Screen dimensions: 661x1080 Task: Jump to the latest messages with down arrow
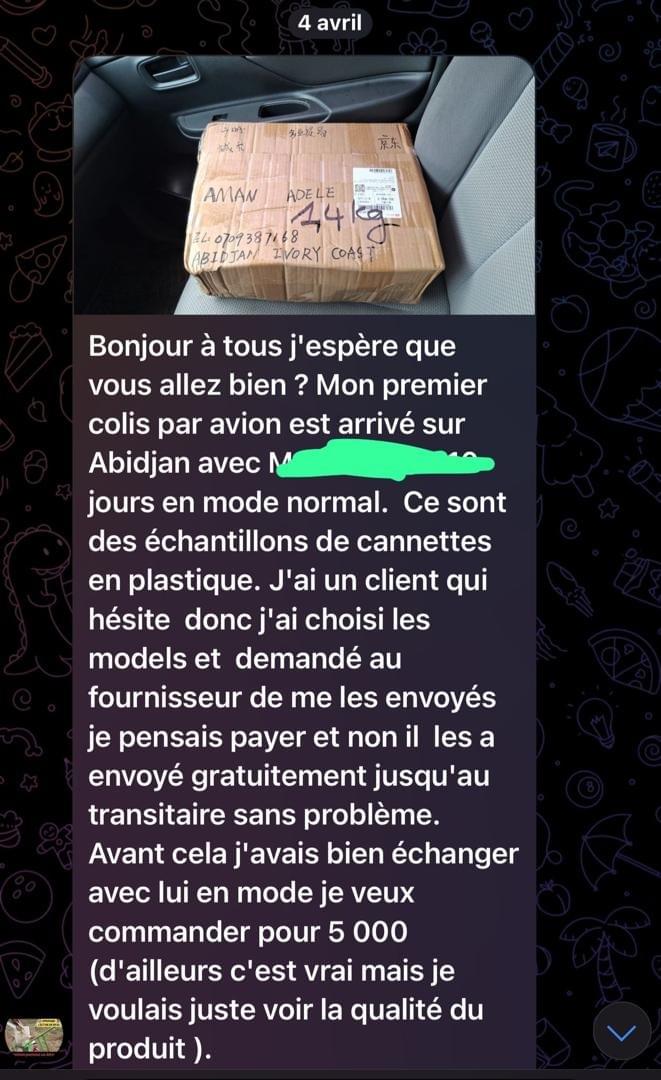click(x=622, y=1030)
